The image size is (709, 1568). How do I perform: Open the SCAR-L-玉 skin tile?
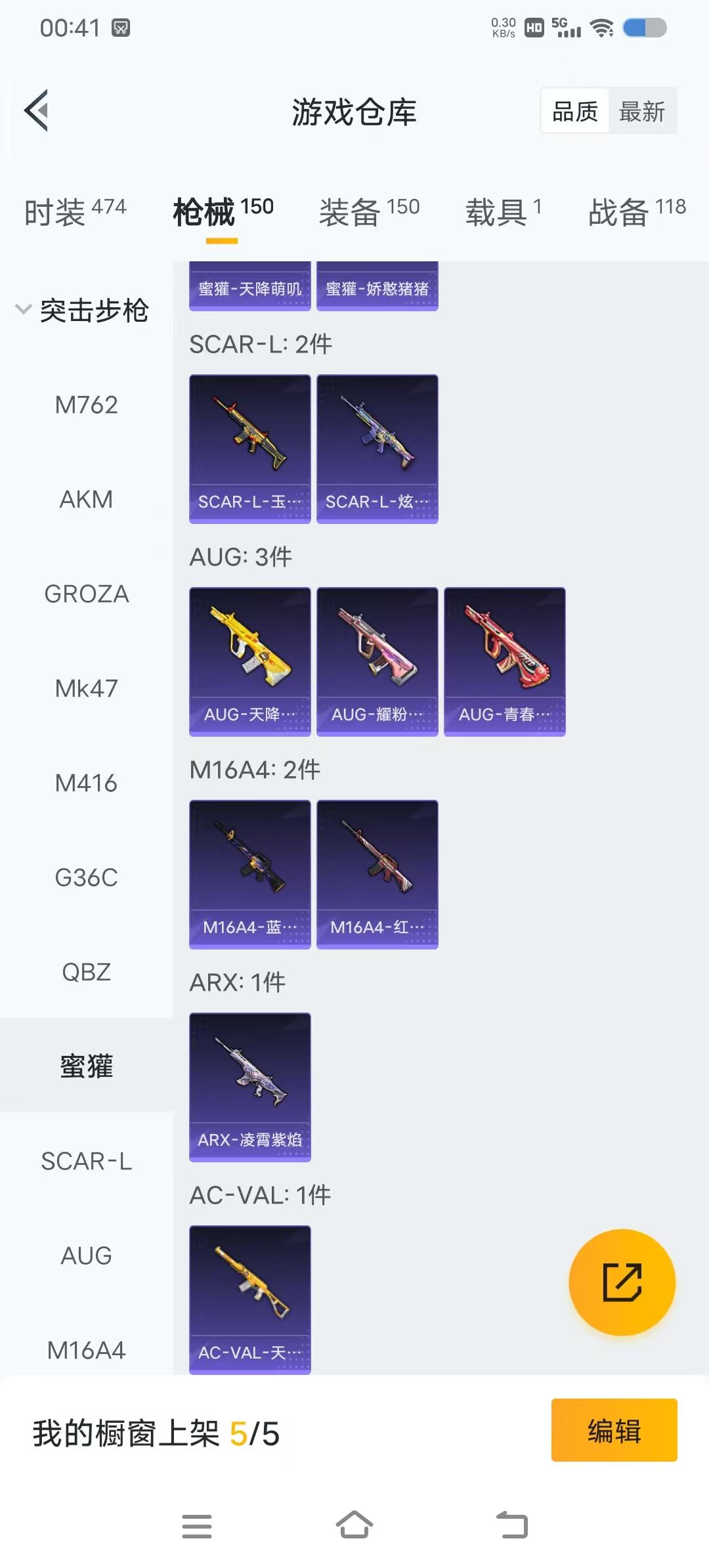click(x=249, y=448)
